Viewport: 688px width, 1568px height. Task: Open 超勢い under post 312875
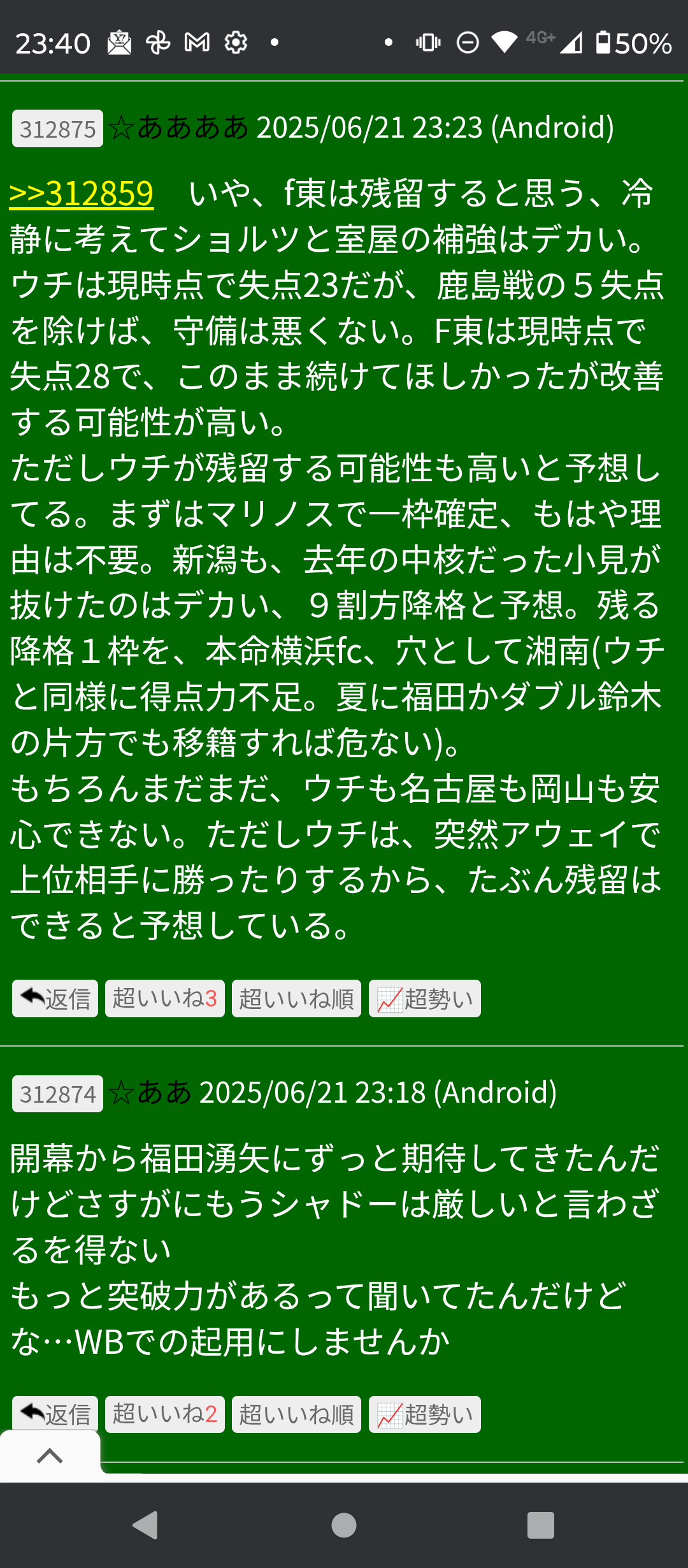425,998
